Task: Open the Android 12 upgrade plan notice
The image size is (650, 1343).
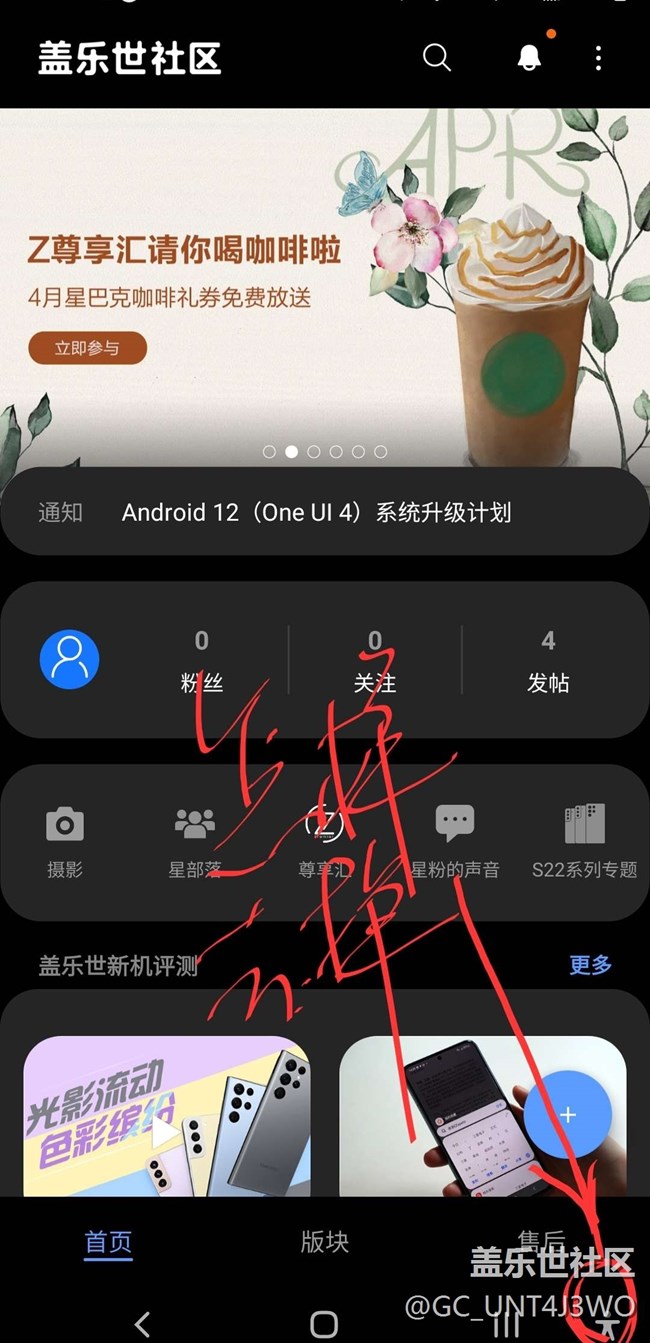Action: (x=316, y=513)
